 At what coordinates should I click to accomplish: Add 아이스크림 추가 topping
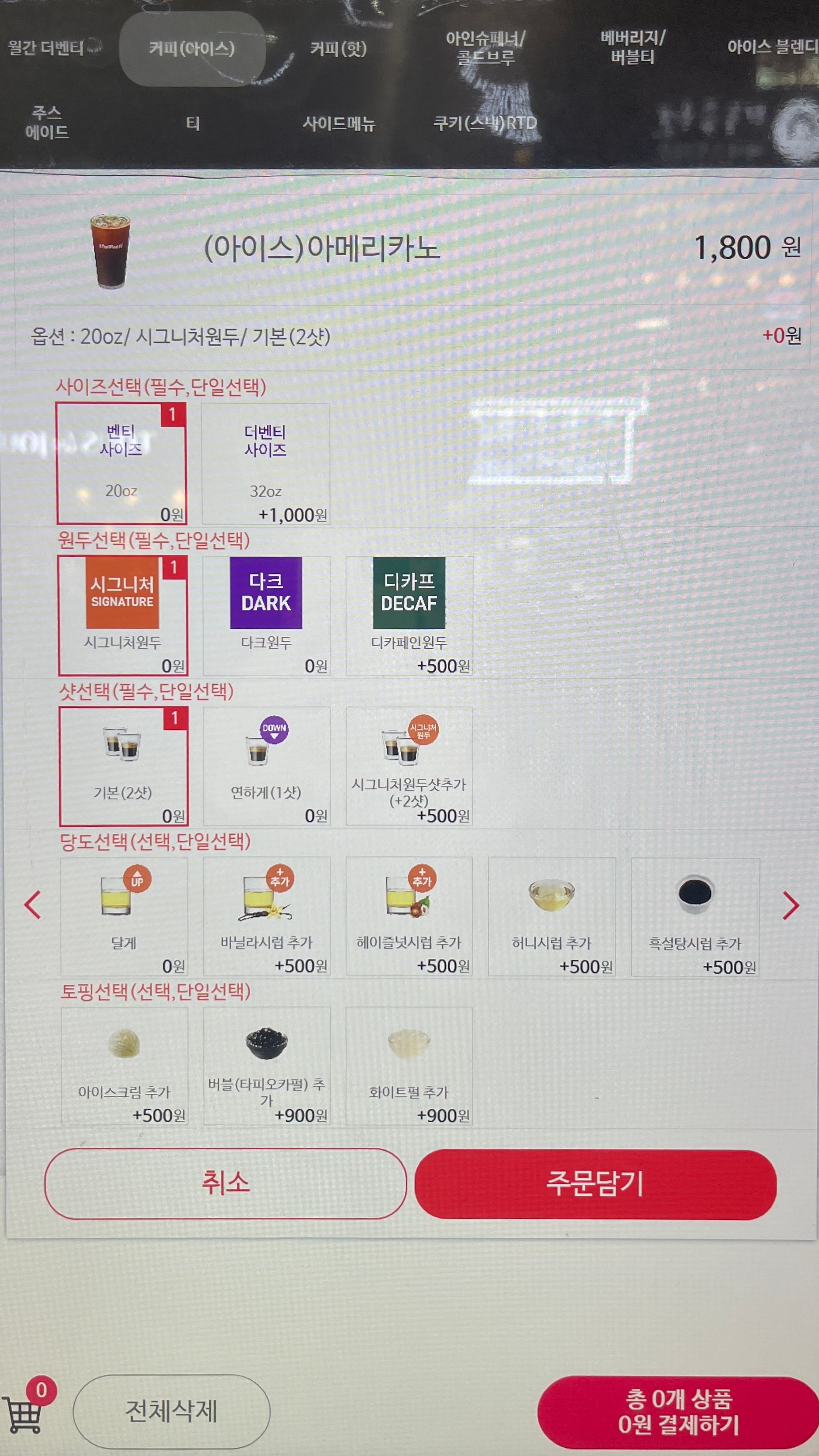tap(124, 1066)
